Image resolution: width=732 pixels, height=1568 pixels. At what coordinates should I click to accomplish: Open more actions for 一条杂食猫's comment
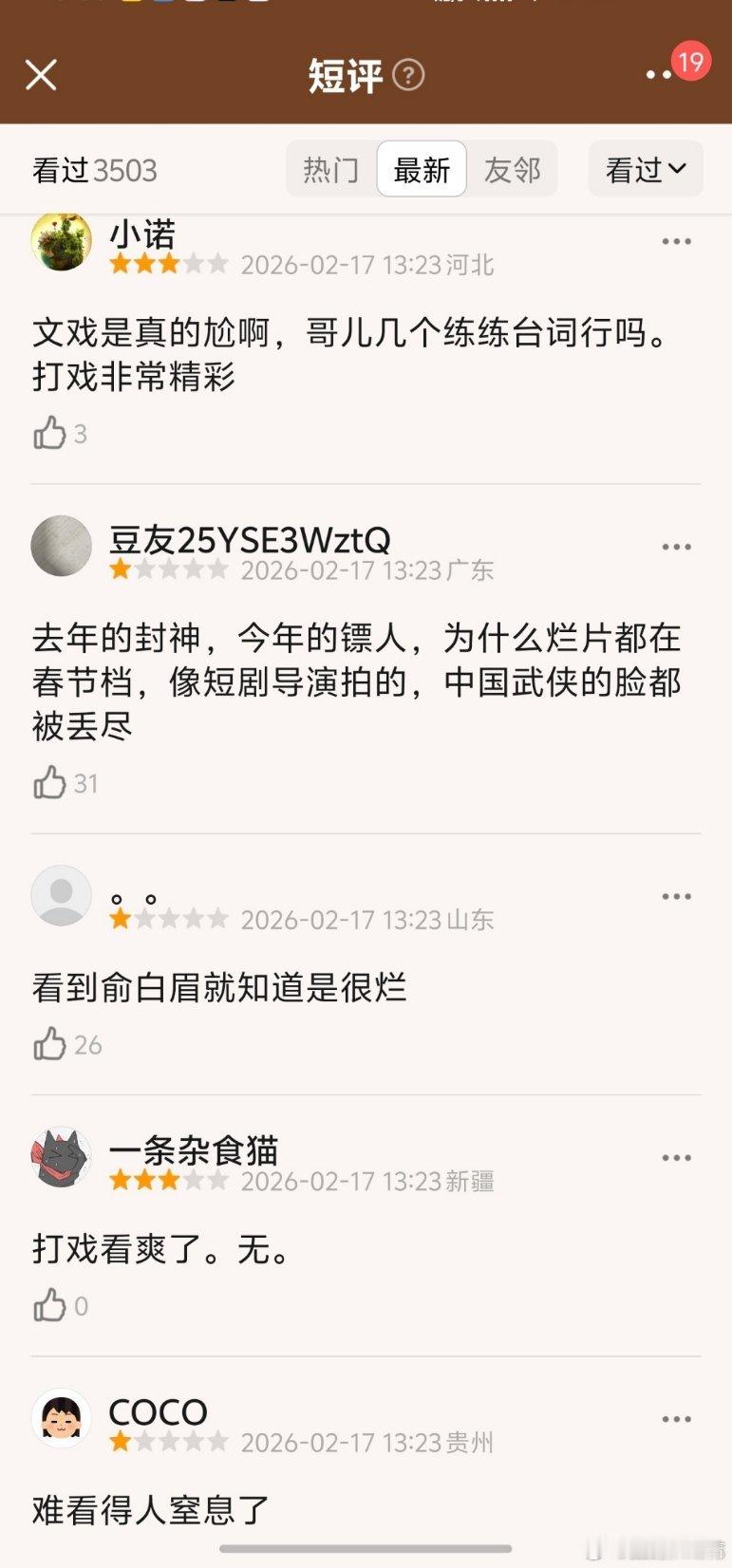point(676,1156)
